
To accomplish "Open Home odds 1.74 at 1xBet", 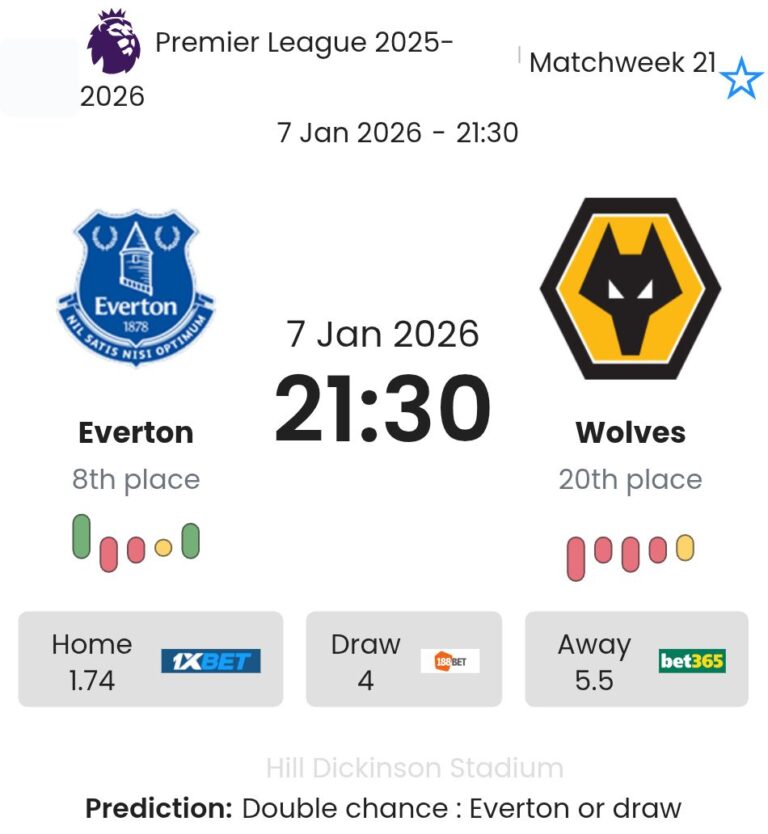I will pyautogui.click(x=150, y=660).
